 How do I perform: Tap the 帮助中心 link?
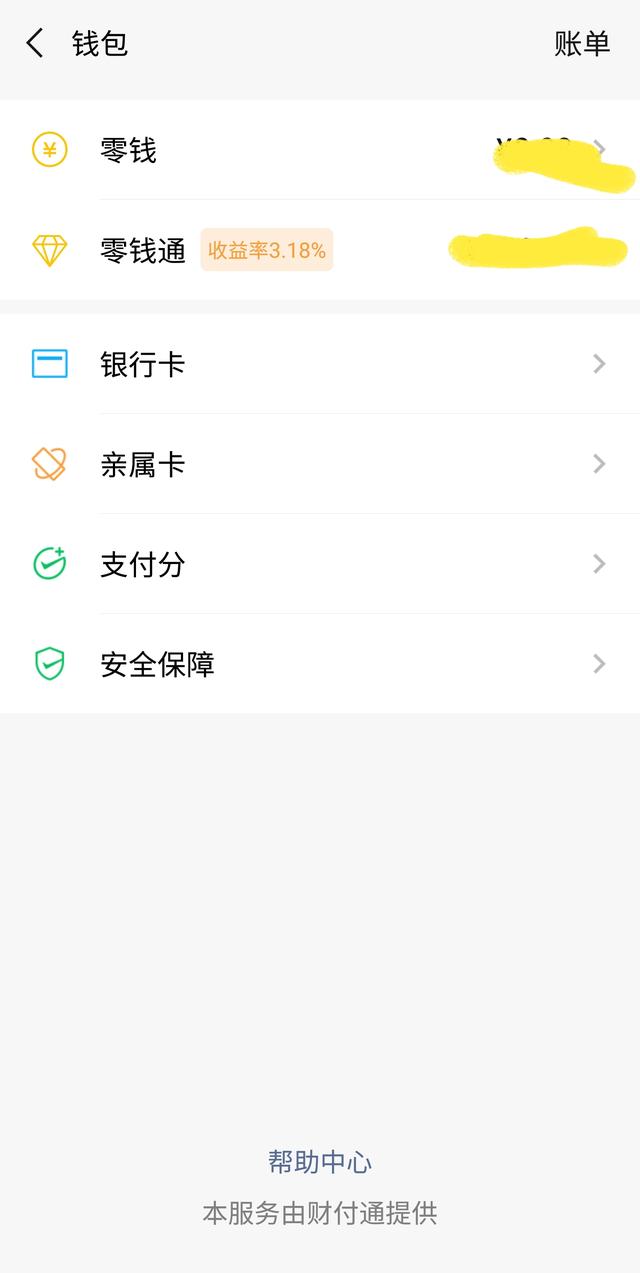pos(320,1162)
